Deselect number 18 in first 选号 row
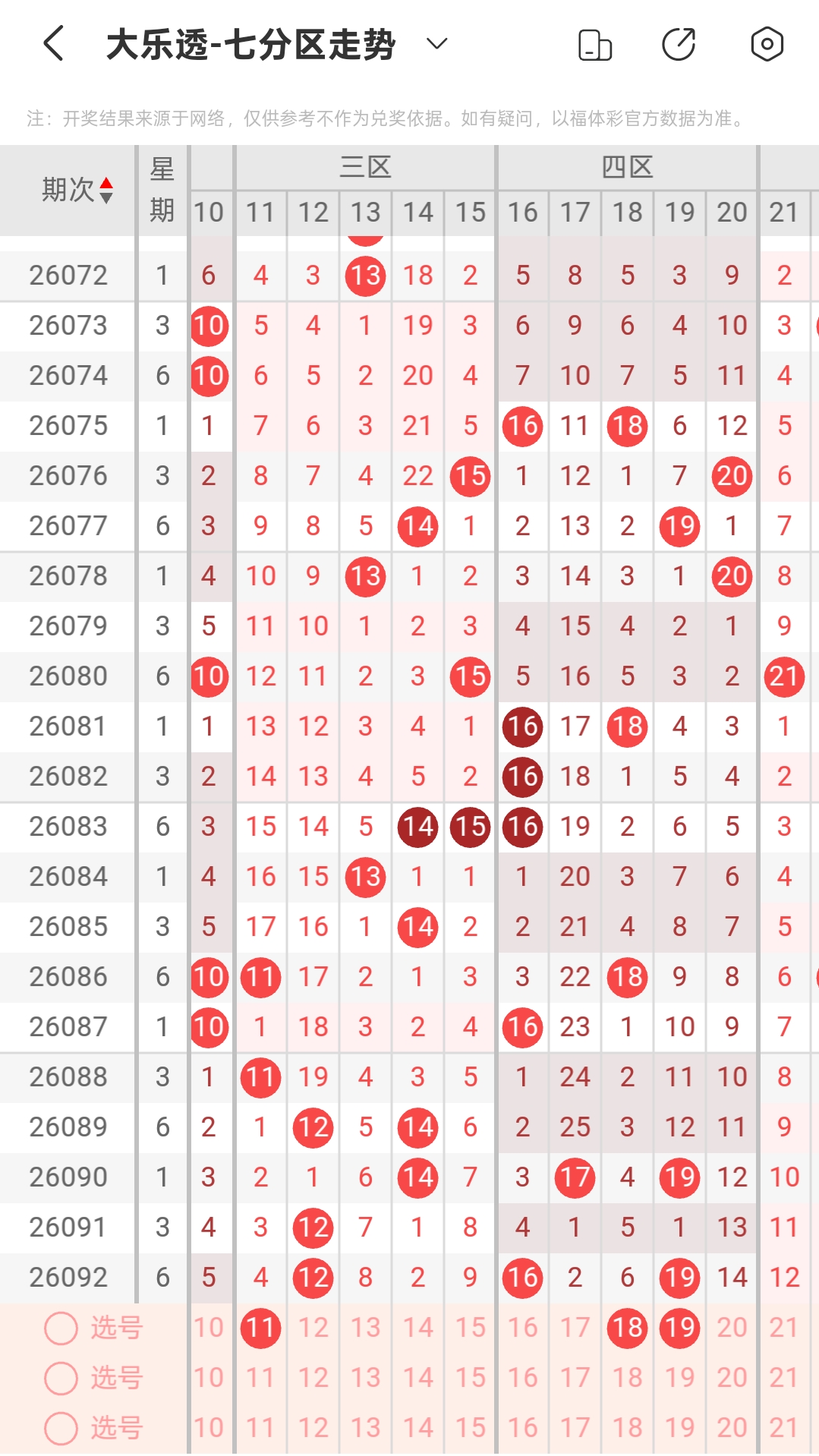 coord(627,1328)
